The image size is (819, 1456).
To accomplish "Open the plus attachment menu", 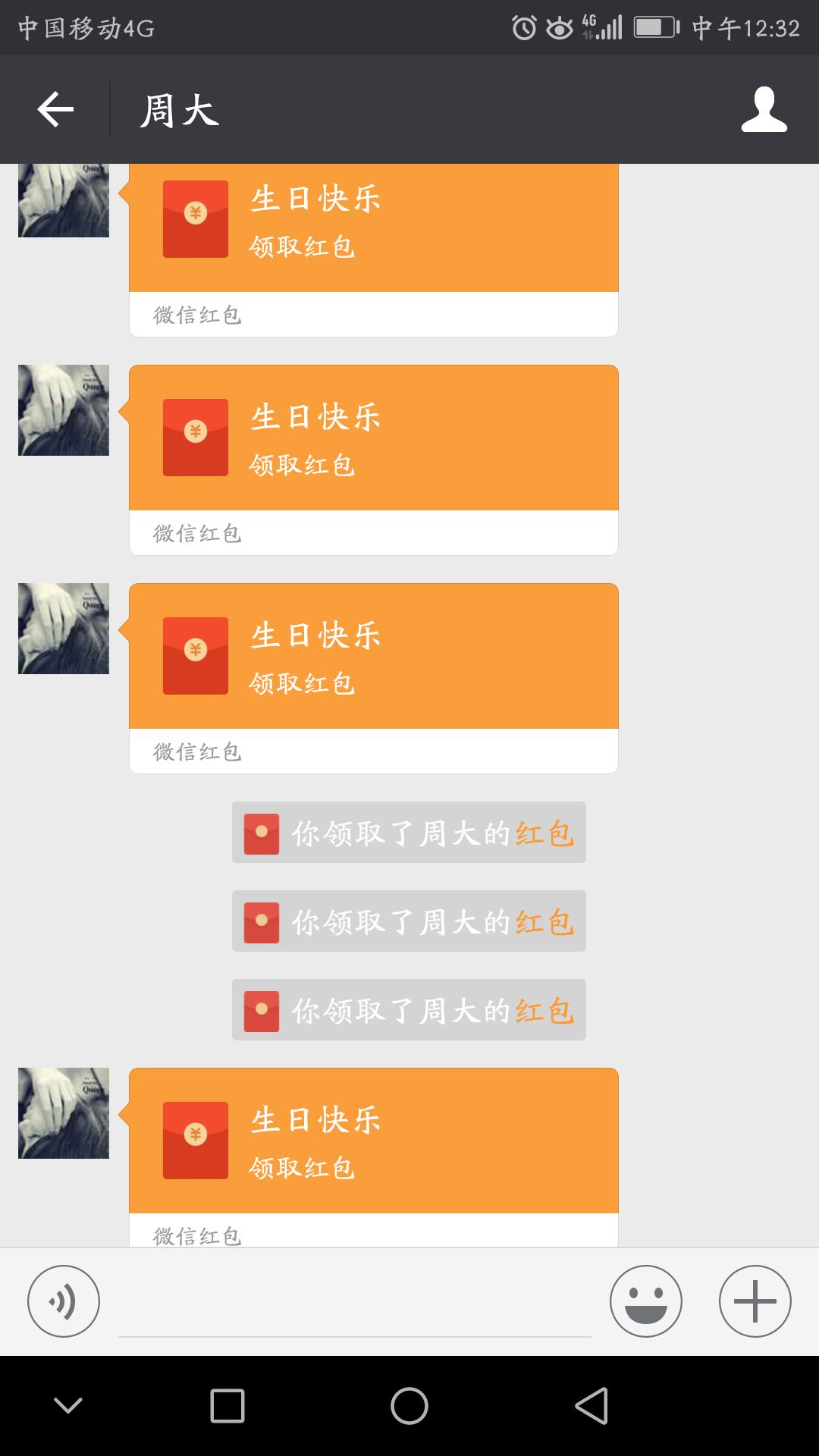I will click(x=755, y=1301).
